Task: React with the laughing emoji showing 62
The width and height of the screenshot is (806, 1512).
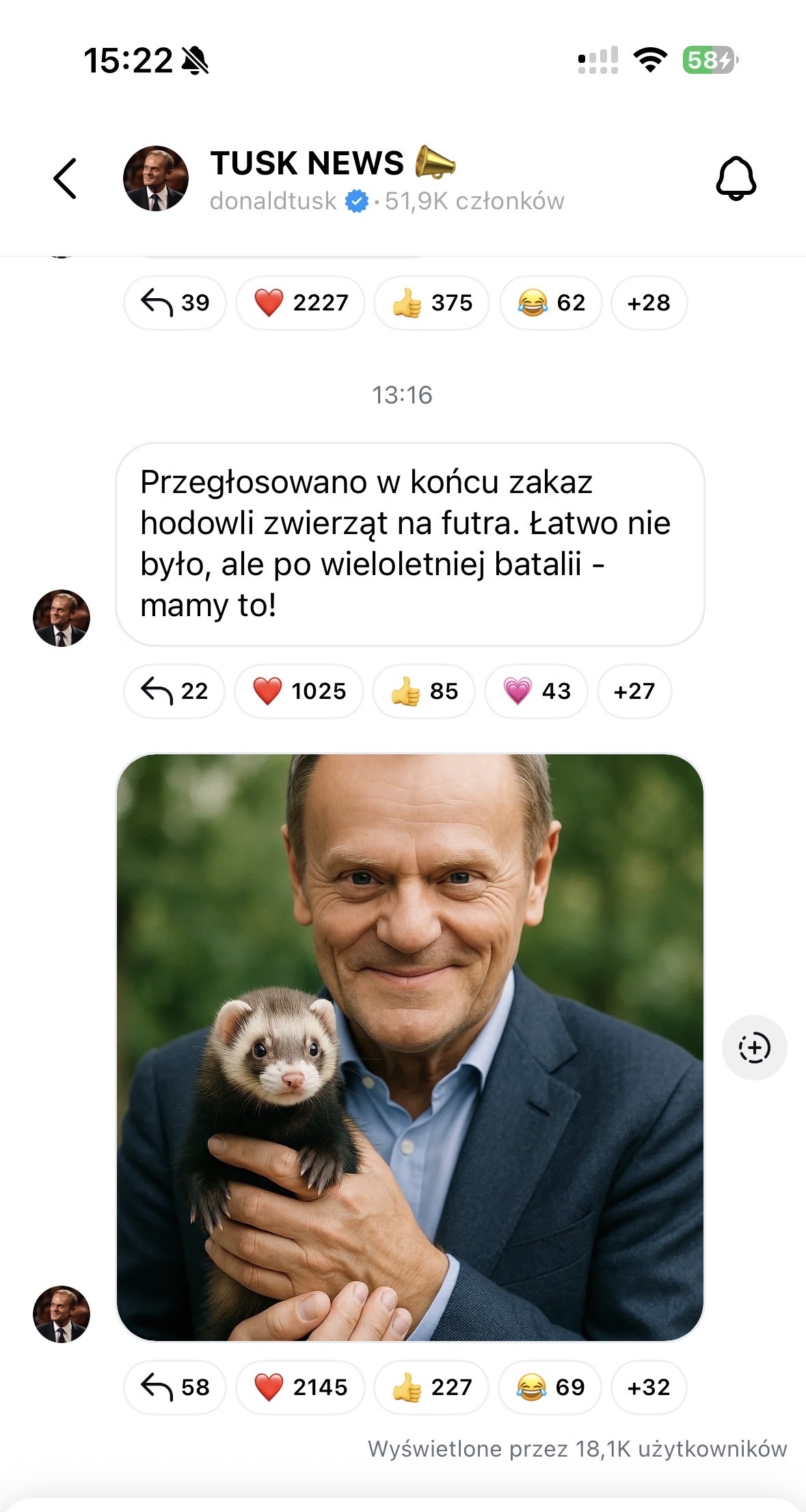Action: 551,303
